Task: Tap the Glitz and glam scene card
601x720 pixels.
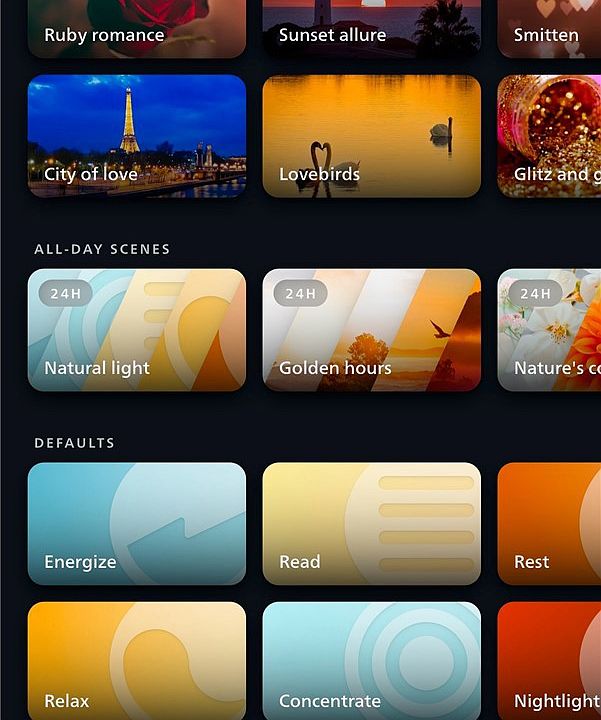Action: pyautogui.click(x=549, y=136)
